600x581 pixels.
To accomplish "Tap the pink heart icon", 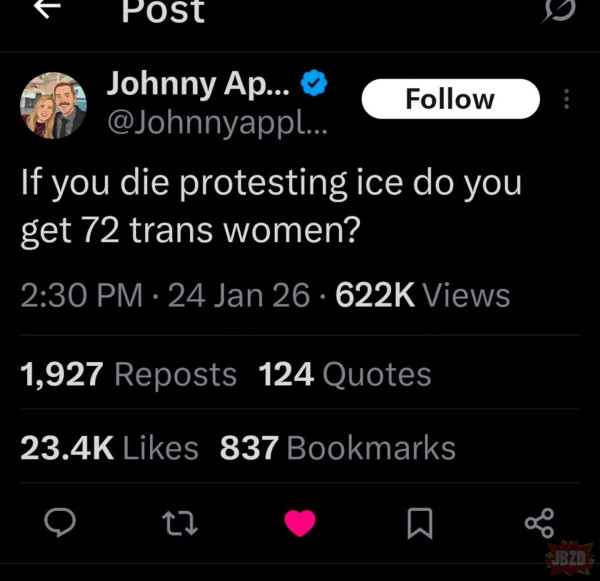I will pyautogui.click(x=299, y=522).
